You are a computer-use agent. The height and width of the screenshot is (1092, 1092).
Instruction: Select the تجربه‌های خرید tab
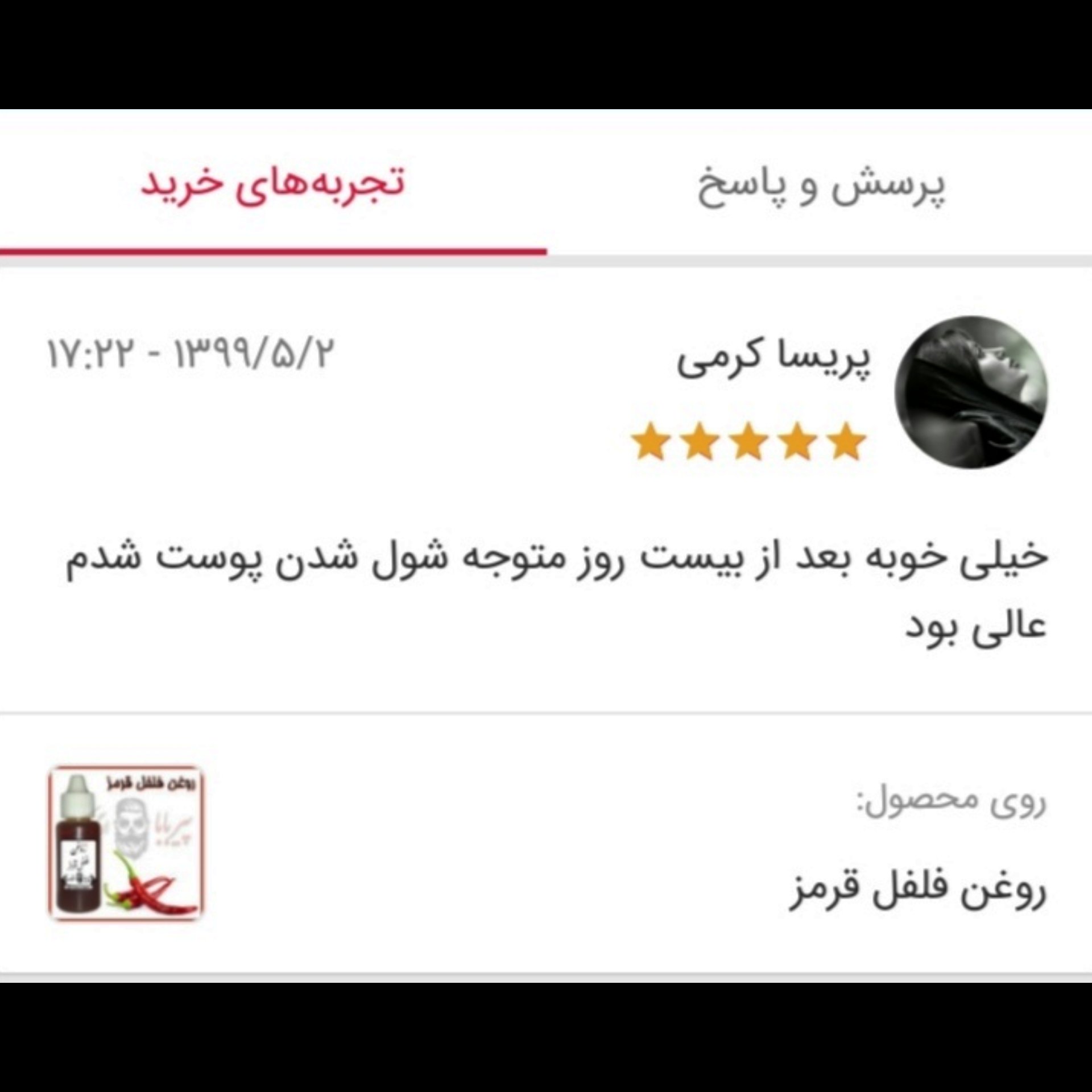pyautogui.click(x=272, y=183)
